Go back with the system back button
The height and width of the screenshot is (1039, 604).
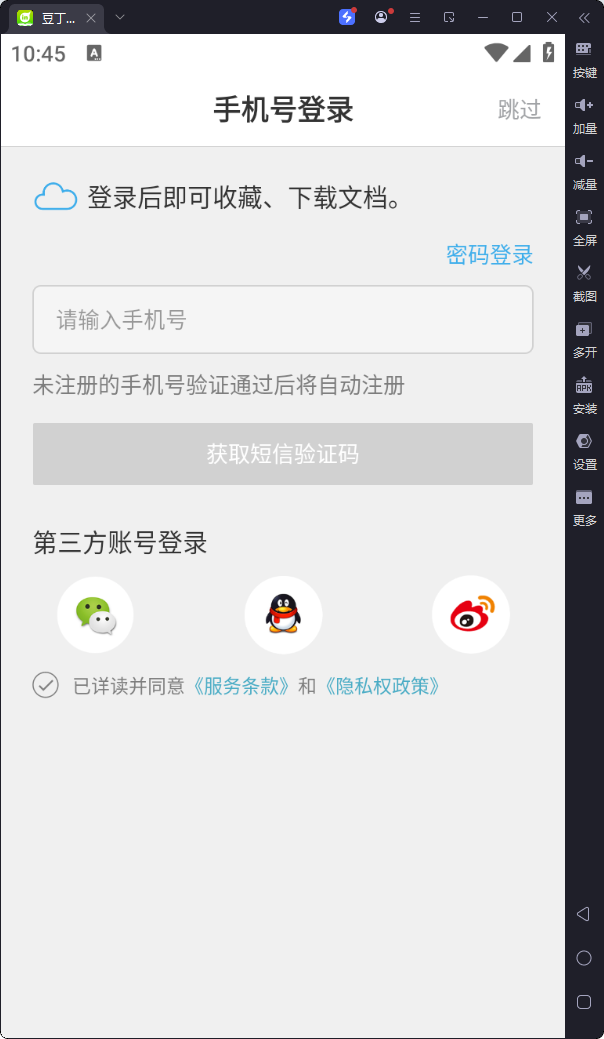[584, 914]
